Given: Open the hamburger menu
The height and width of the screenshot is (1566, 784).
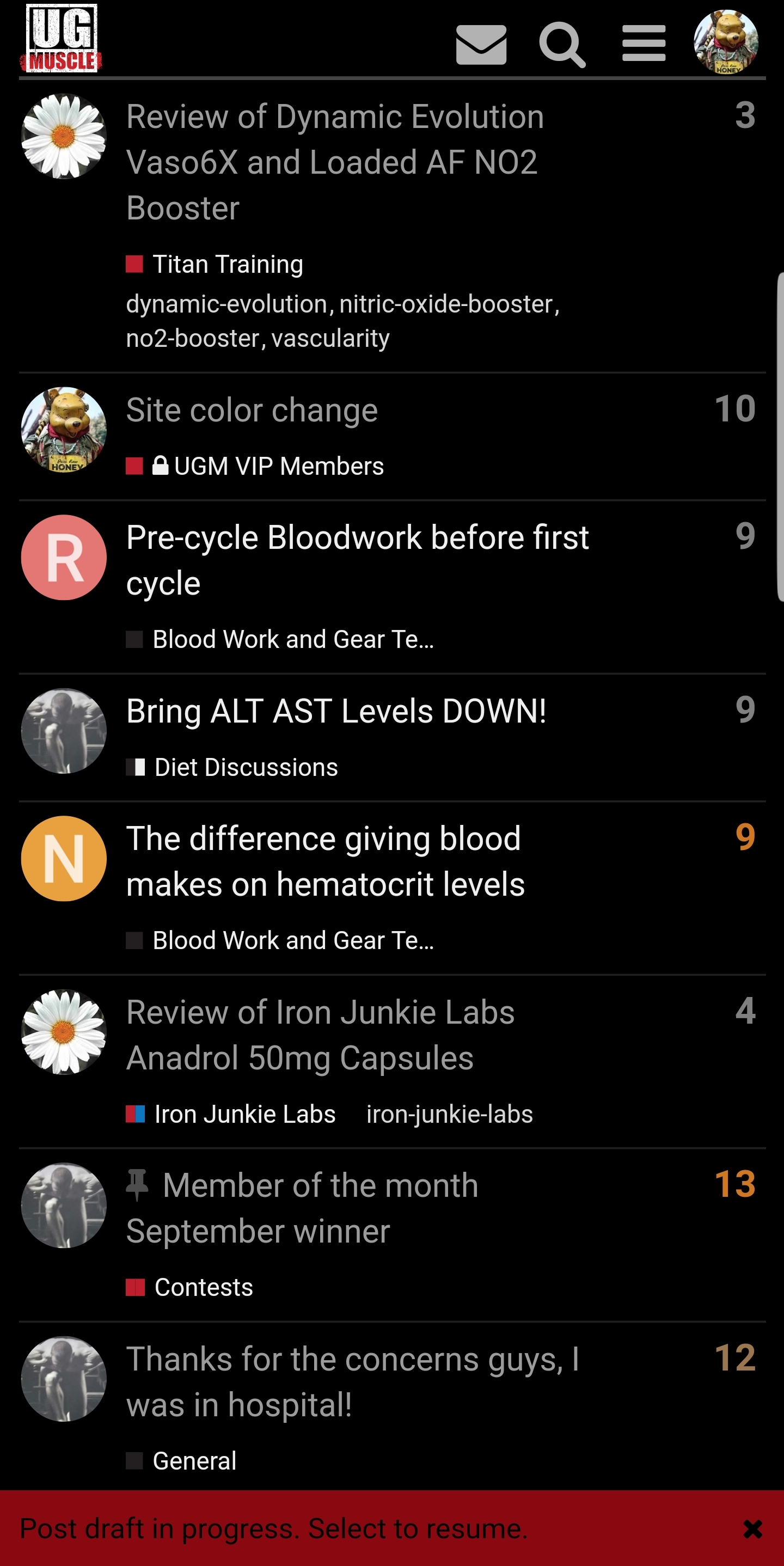Looking at the screenshot, I should (644, 44).
